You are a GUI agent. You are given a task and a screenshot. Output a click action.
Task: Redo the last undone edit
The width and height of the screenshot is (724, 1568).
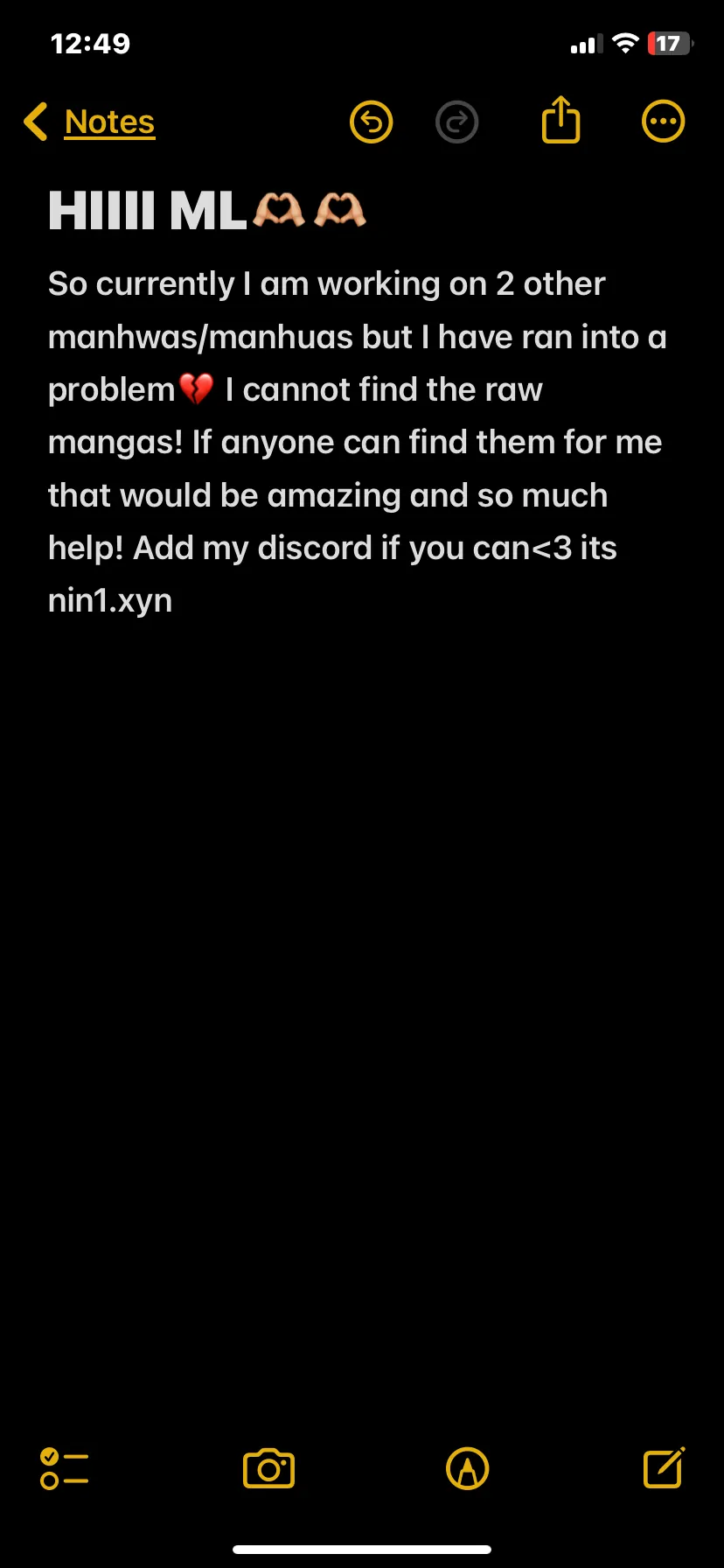pyautogui.click(x=457, y=122)
